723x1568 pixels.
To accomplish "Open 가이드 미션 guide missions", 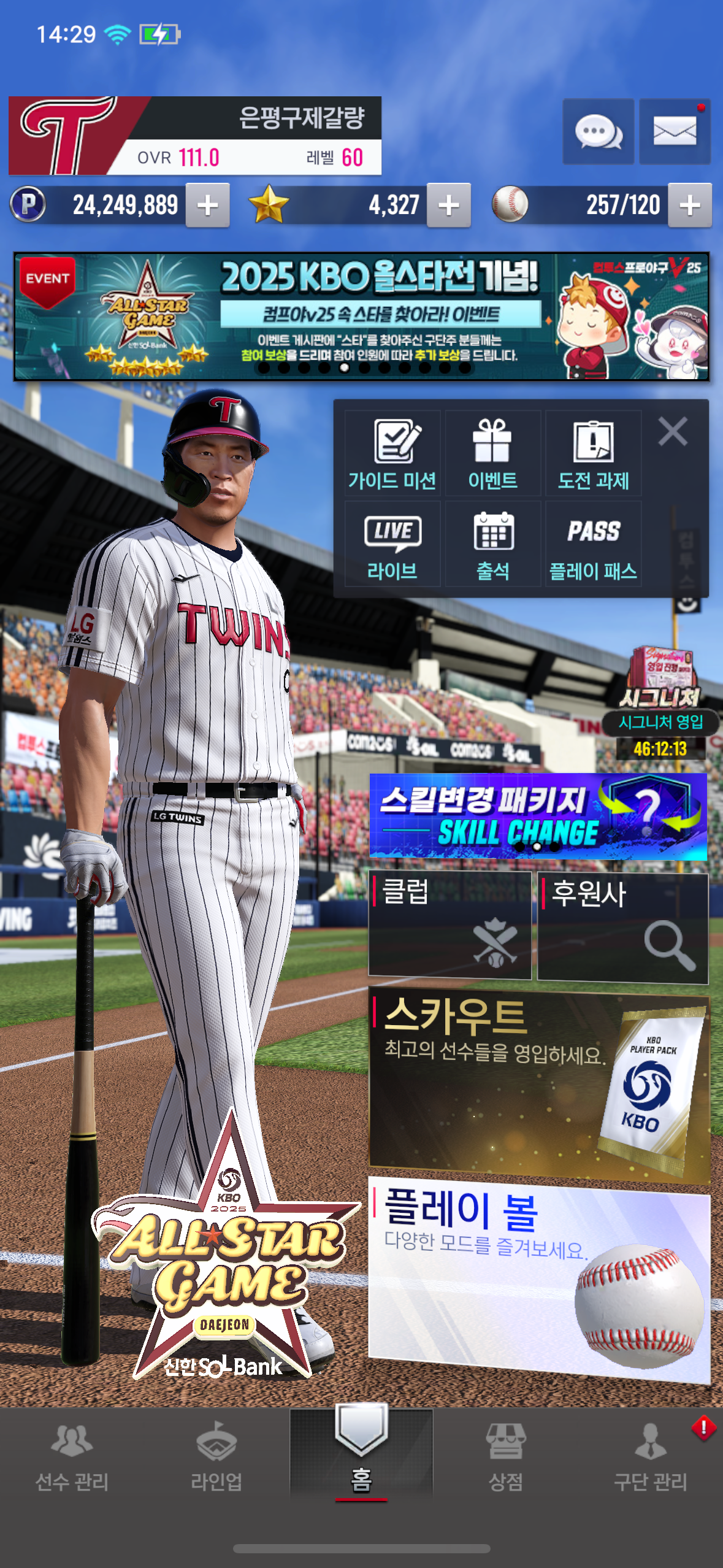I will [x=392, y=454].
